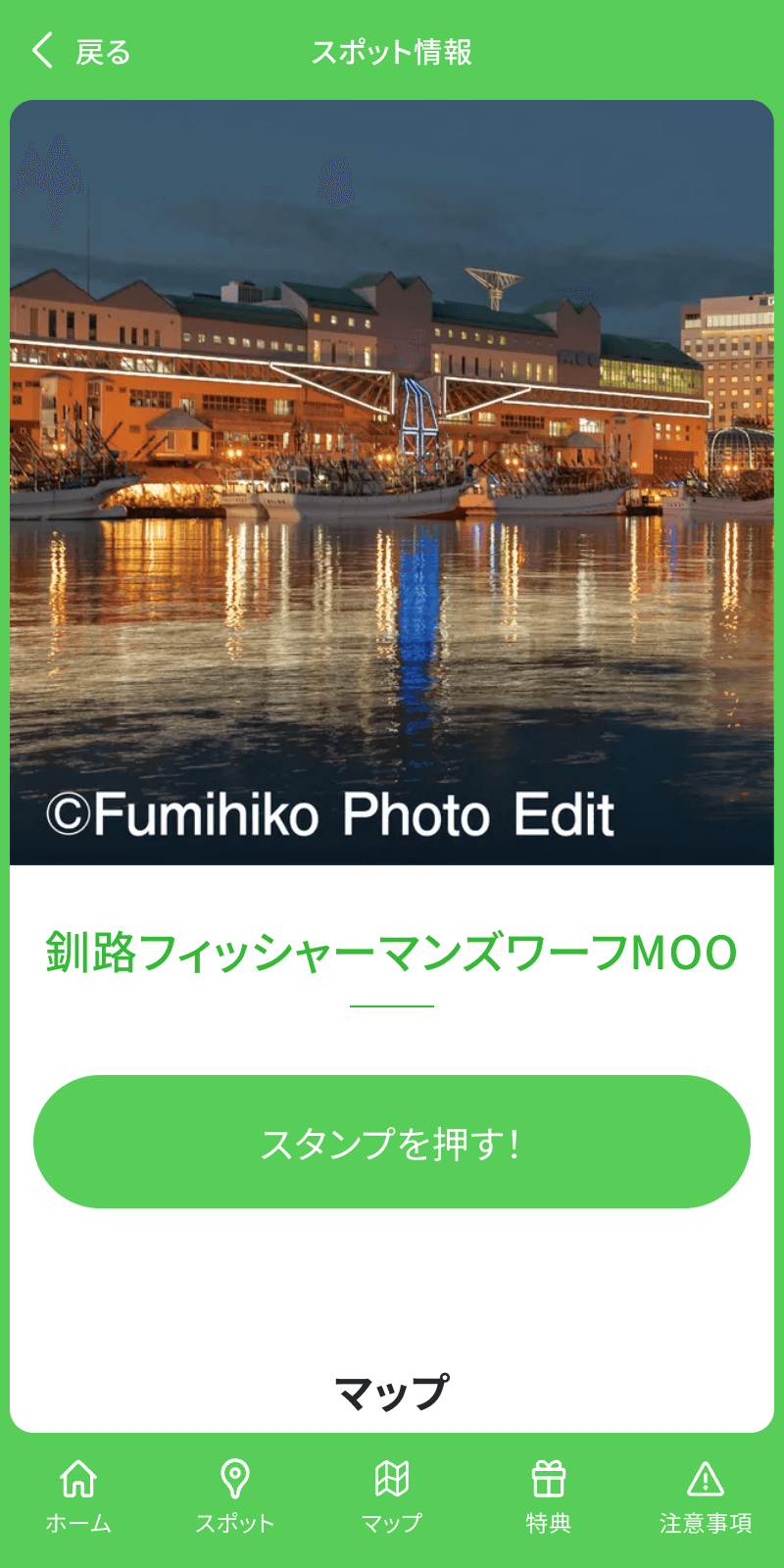Switch to the スポット tab

click(235, 1496)
